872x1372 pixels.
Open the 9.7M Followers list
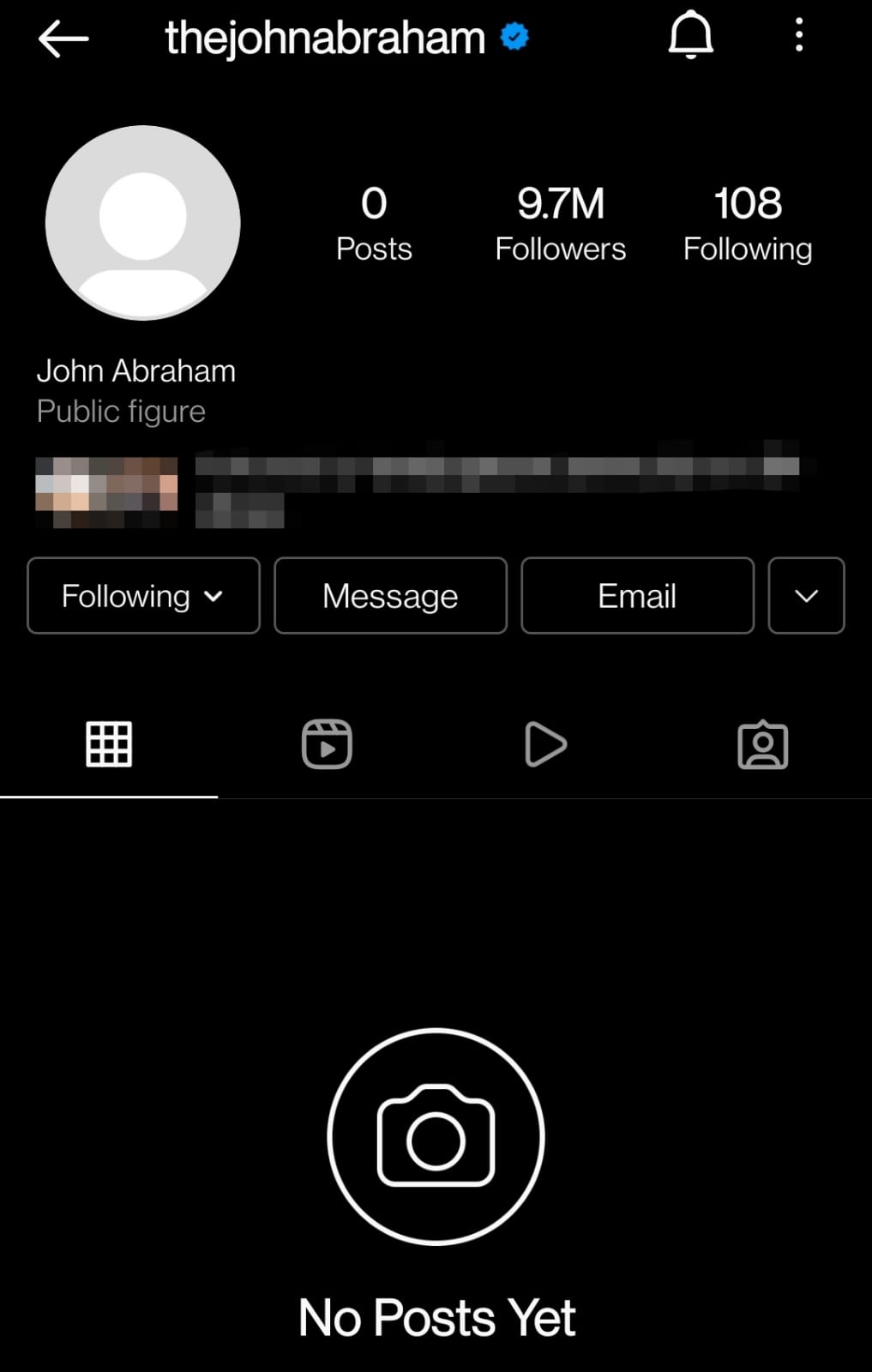pos(561,224)
